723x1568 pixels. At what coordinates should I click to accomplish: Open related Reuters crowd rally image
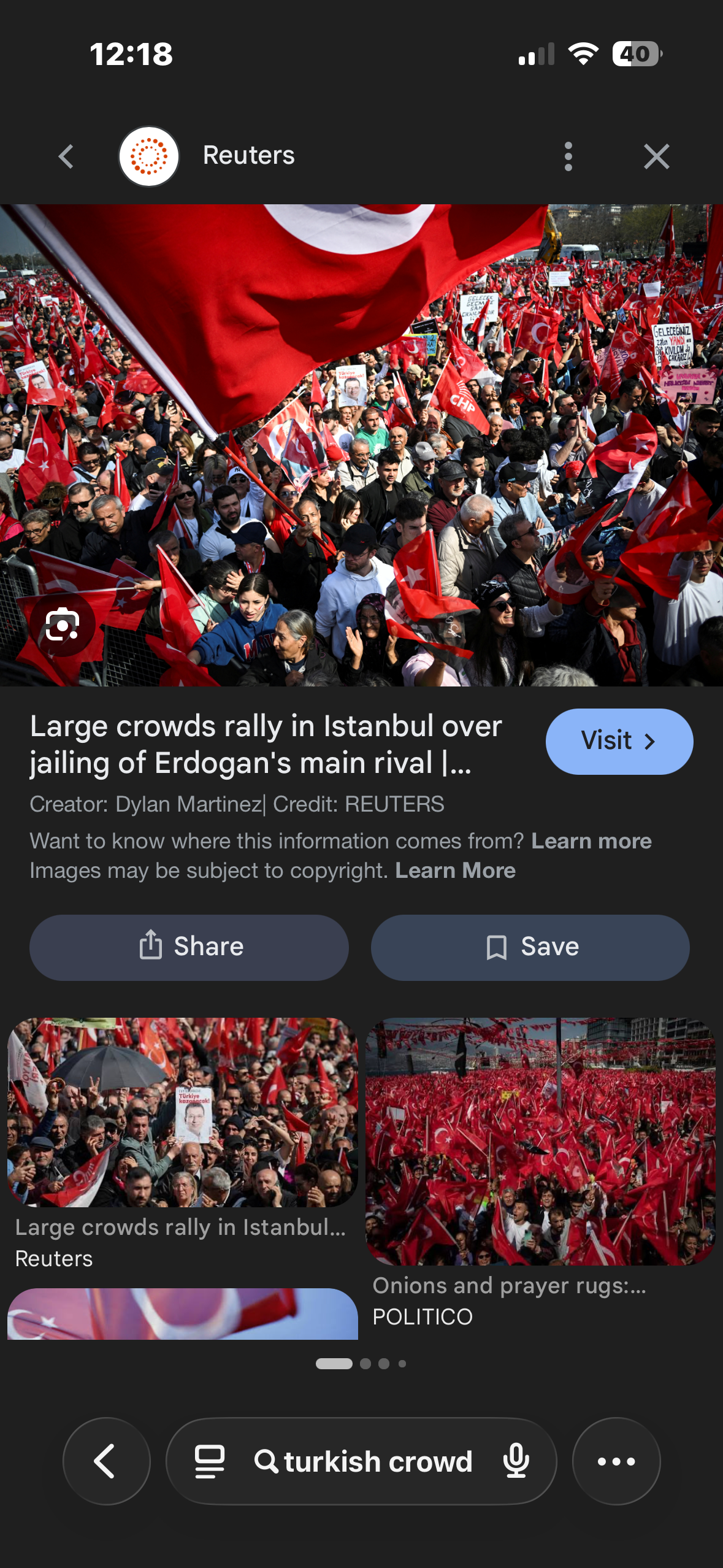tap(182, 1112)
